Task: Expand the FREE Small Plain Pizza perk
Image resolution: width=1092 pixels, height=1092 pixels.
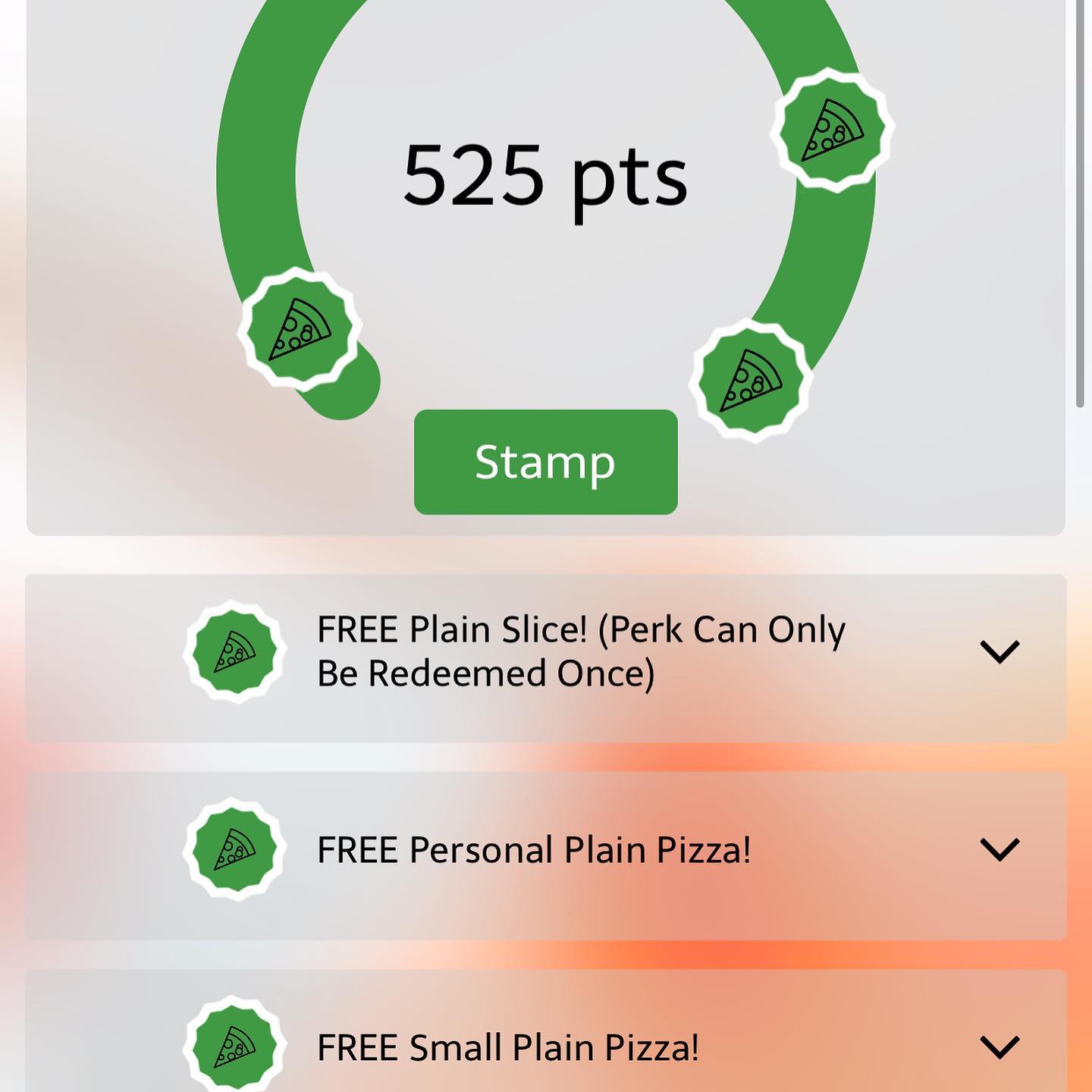Action: (999, 1046)
